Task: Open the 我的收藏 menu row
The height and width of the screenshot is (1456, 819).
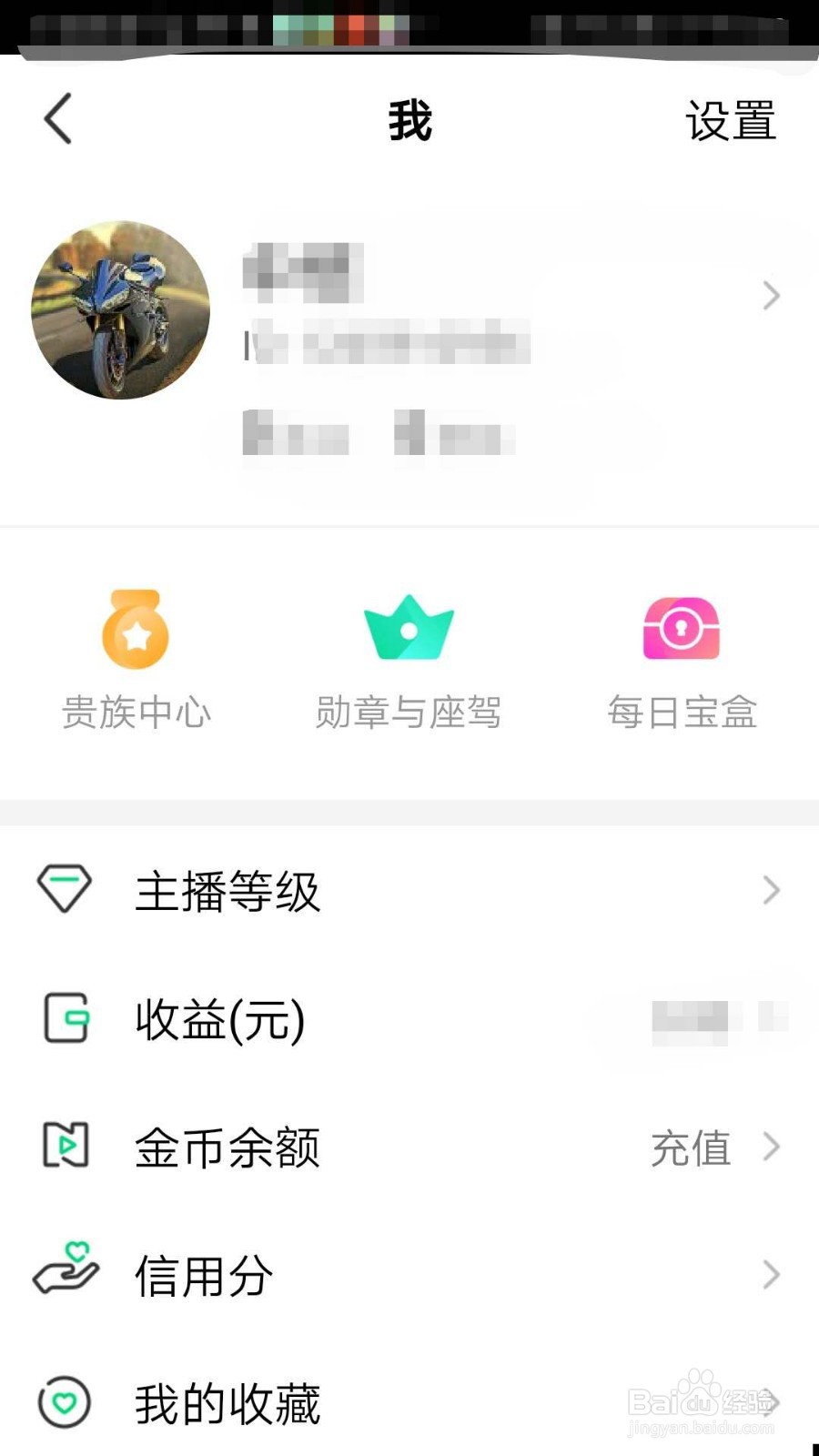Action: pyautogui.click(x=227, y=1404)
